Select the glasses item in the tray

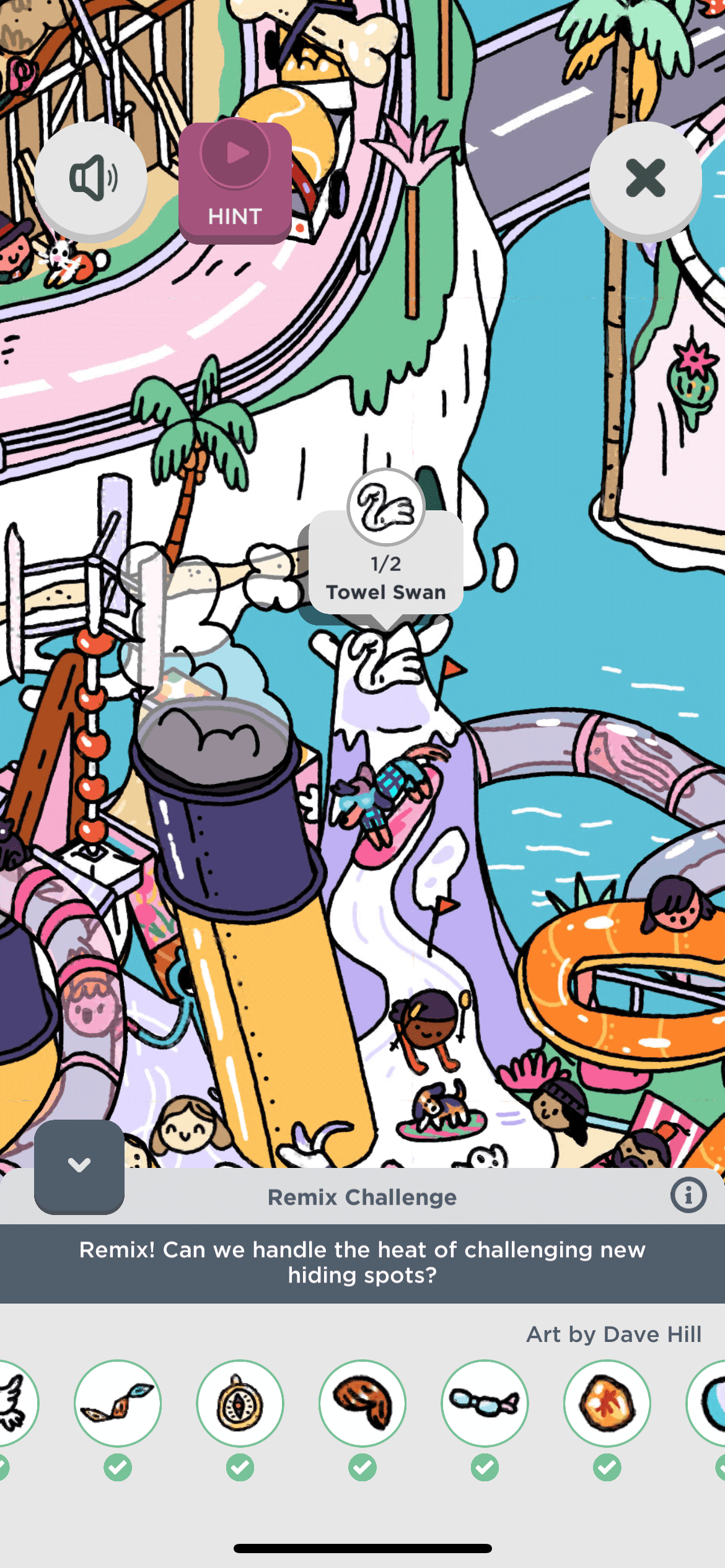click(485, 1402)
